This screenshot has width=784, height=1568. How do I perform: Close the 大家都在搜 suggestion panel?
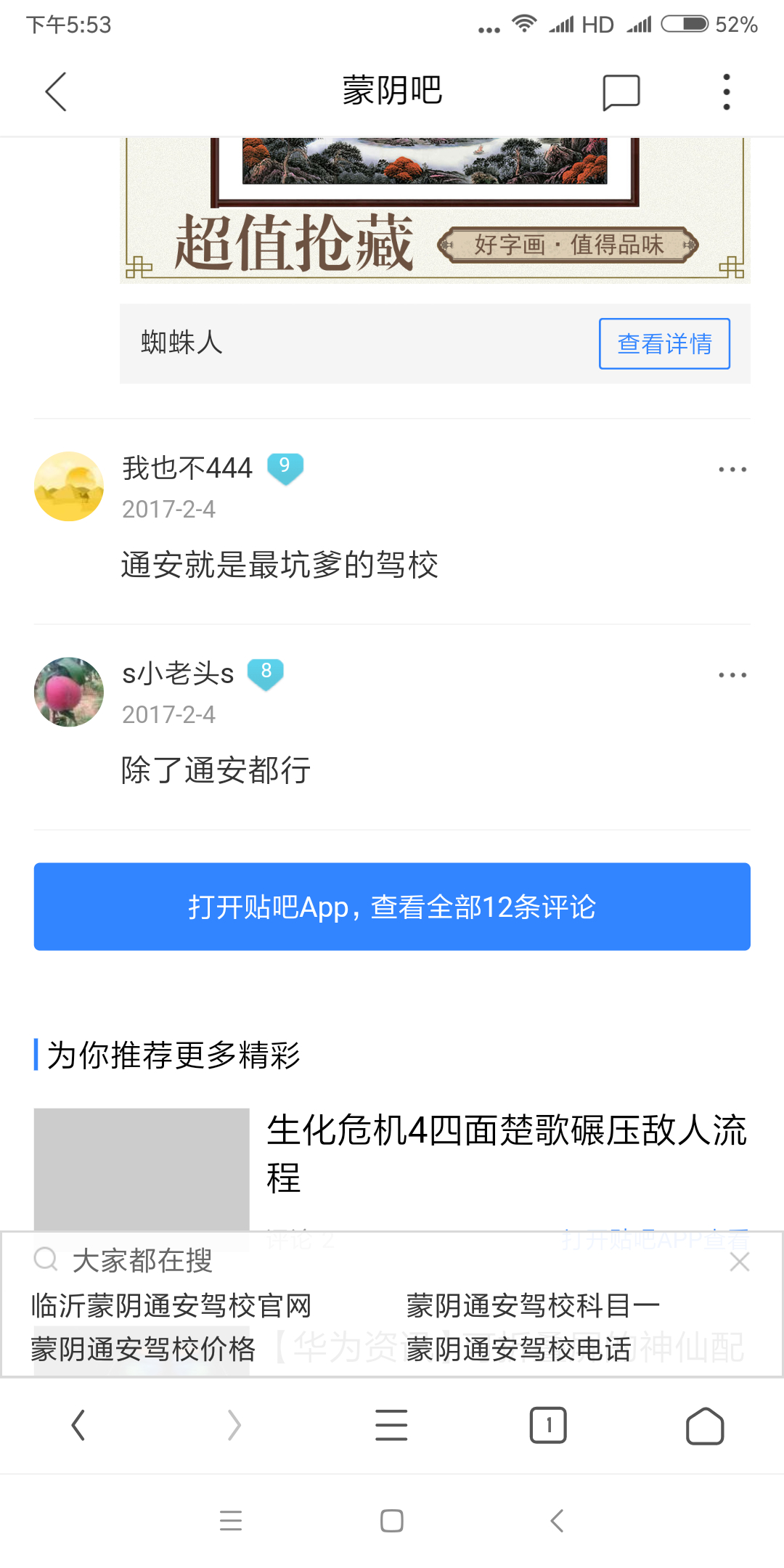pos(739,1262)
